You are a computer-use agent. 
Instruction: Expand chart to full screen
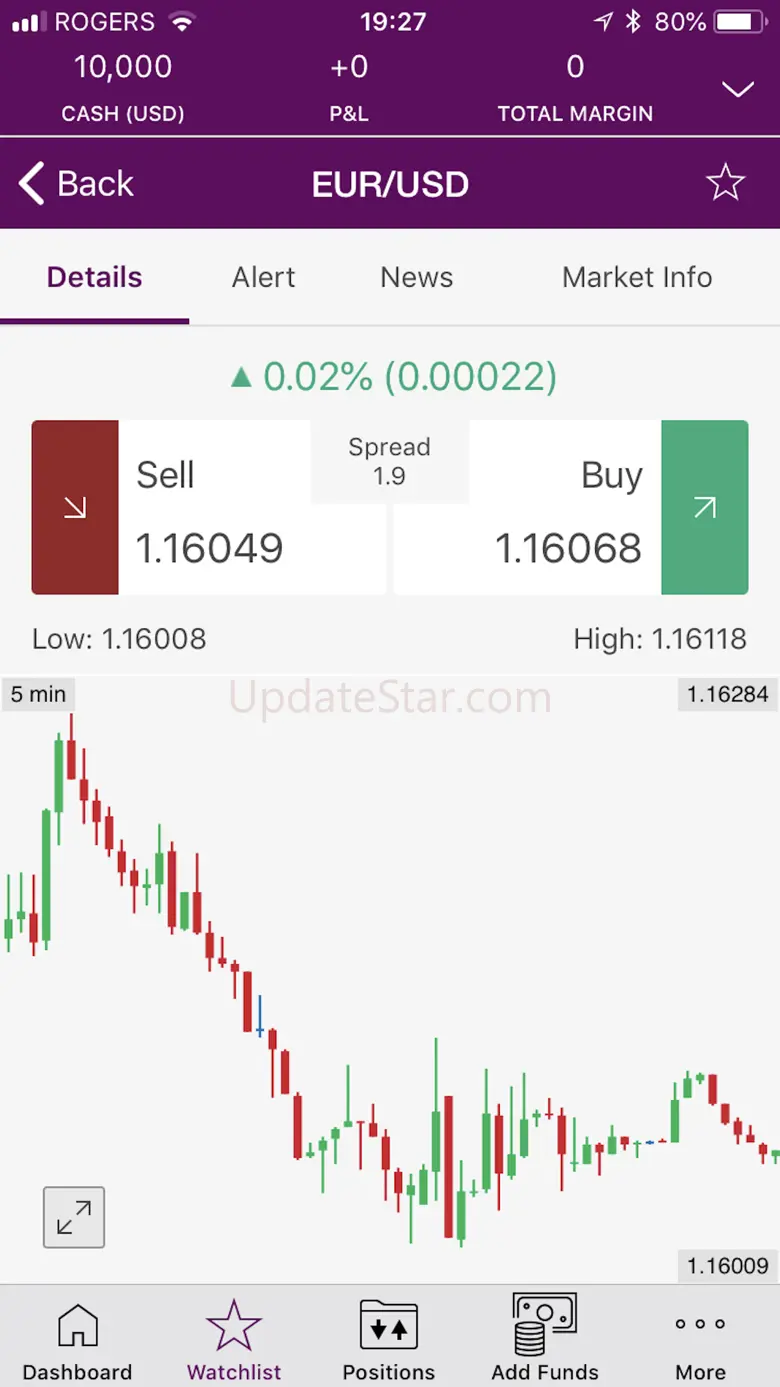74,1217
